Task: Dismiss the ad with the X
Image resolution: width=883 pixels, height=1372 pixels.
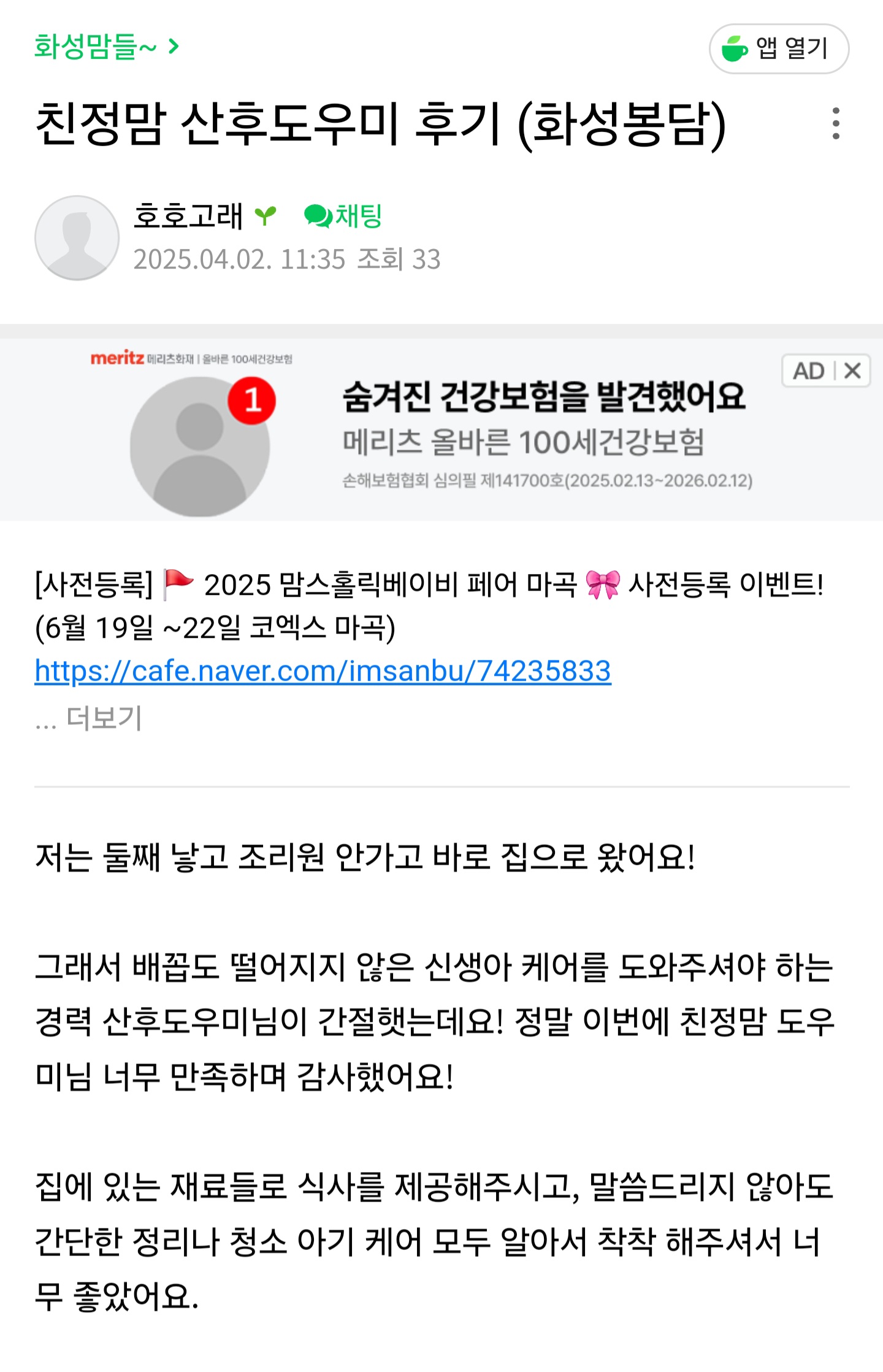Action: pos(853,371)
